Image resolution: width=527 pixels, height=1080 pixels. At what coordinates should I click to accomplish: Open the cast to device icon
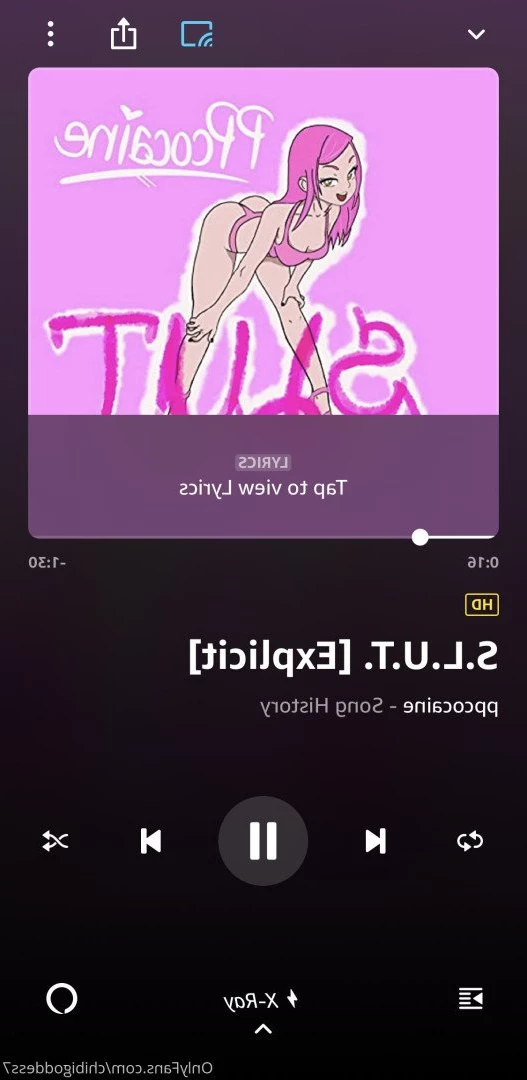pyautogui.click(x=197, y=34)
